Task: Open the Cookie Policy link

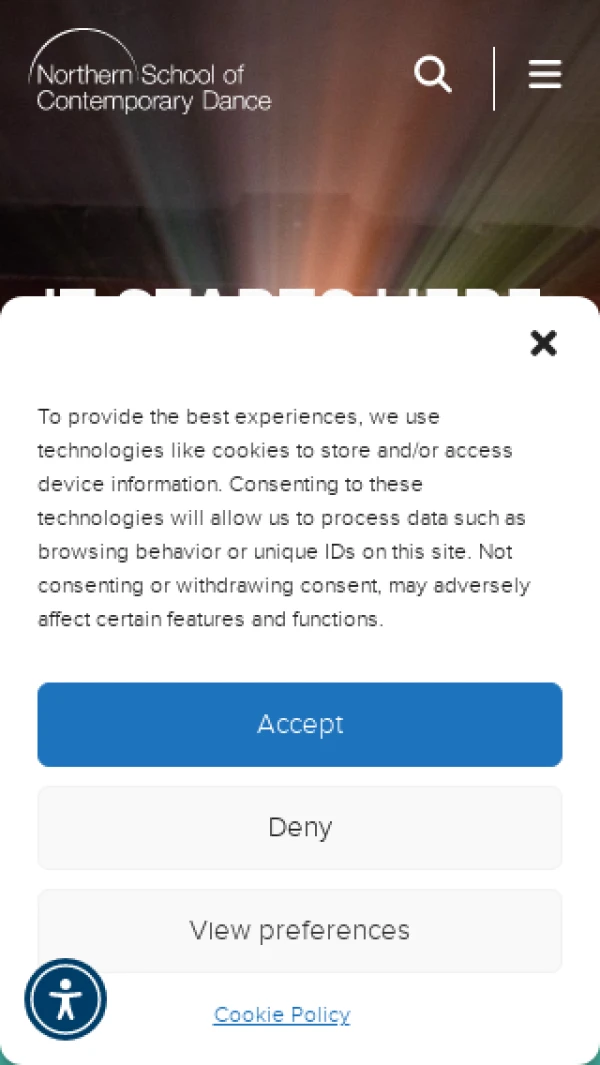Action: (x=282, y=1015)
